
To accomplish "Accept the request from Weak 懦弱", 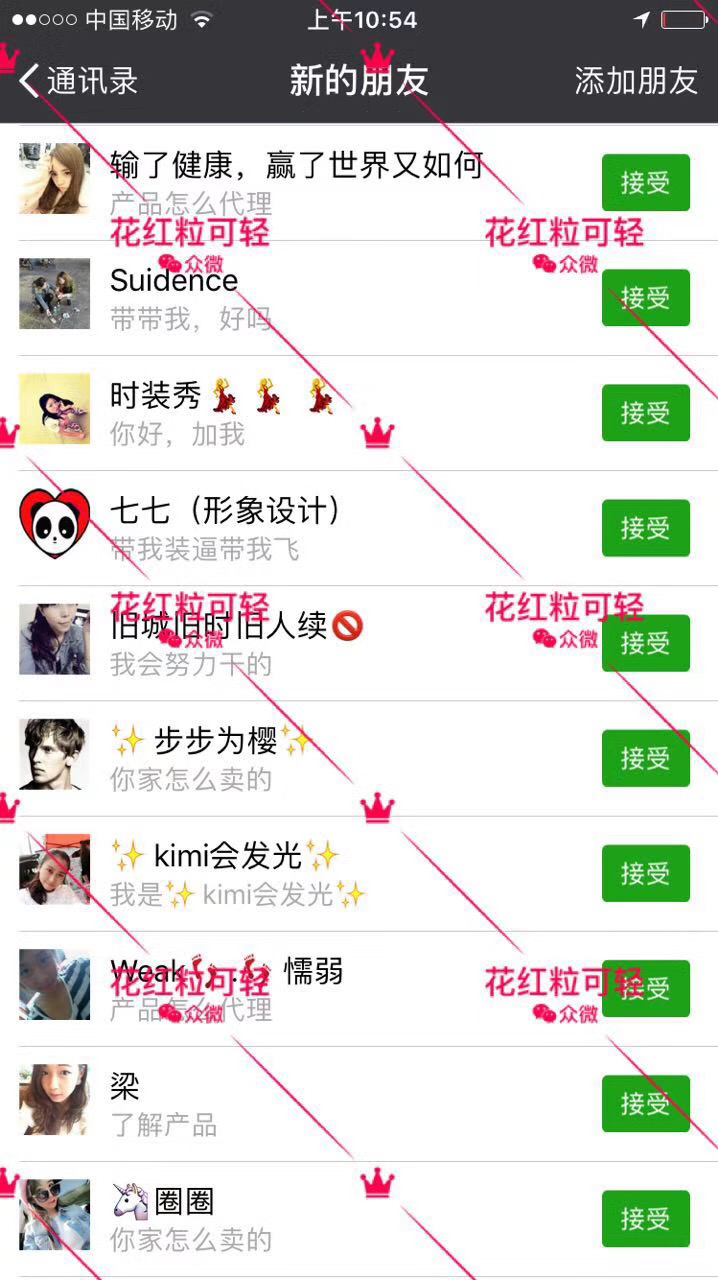I will [645, 987].
